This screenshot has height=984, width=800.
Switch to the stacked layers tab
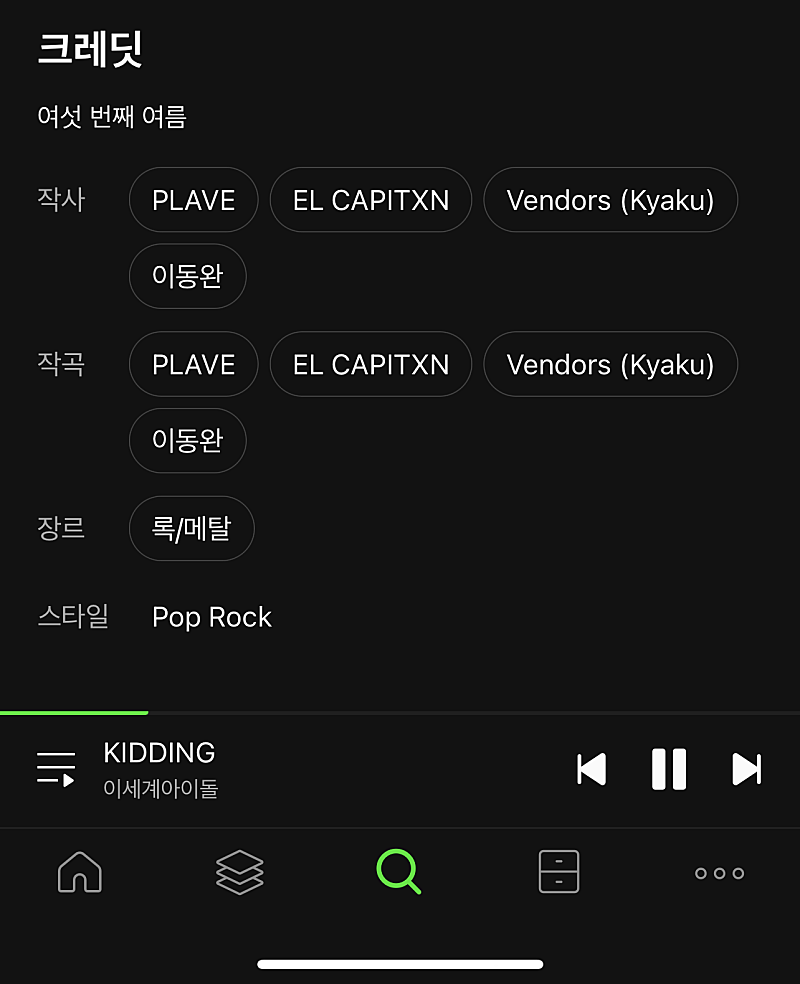(240, 872)
